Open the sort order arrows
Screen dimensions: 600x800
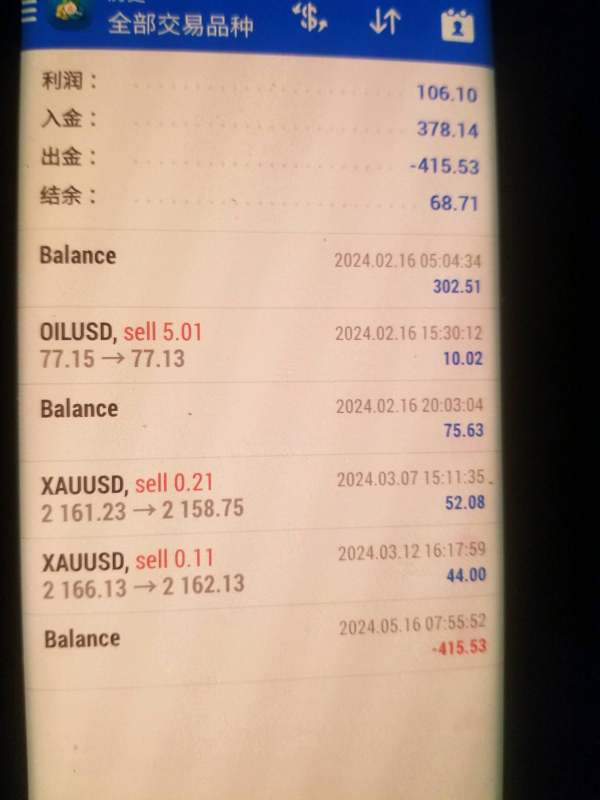coord(385,22)
